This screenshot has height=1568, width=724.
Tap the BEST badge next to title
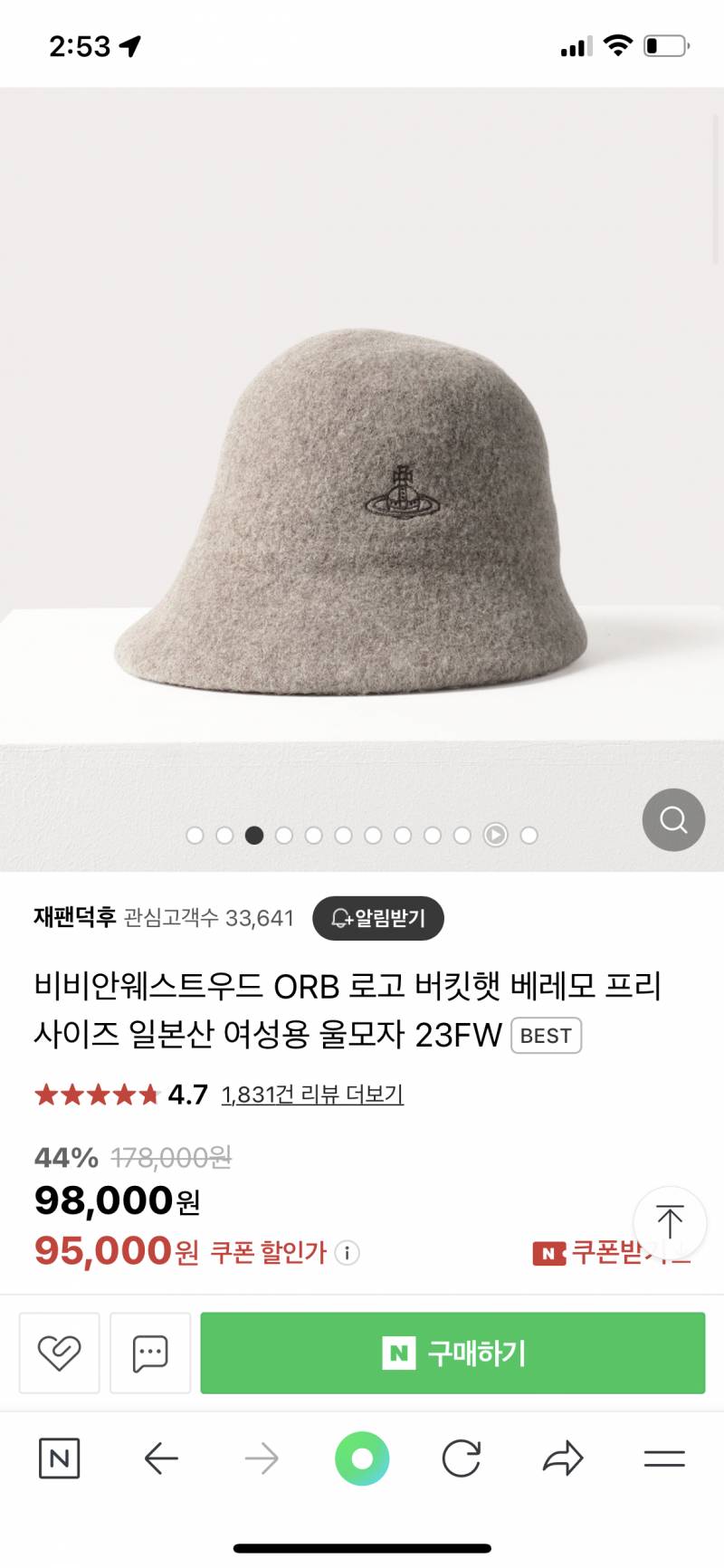tap(545, 1034)
